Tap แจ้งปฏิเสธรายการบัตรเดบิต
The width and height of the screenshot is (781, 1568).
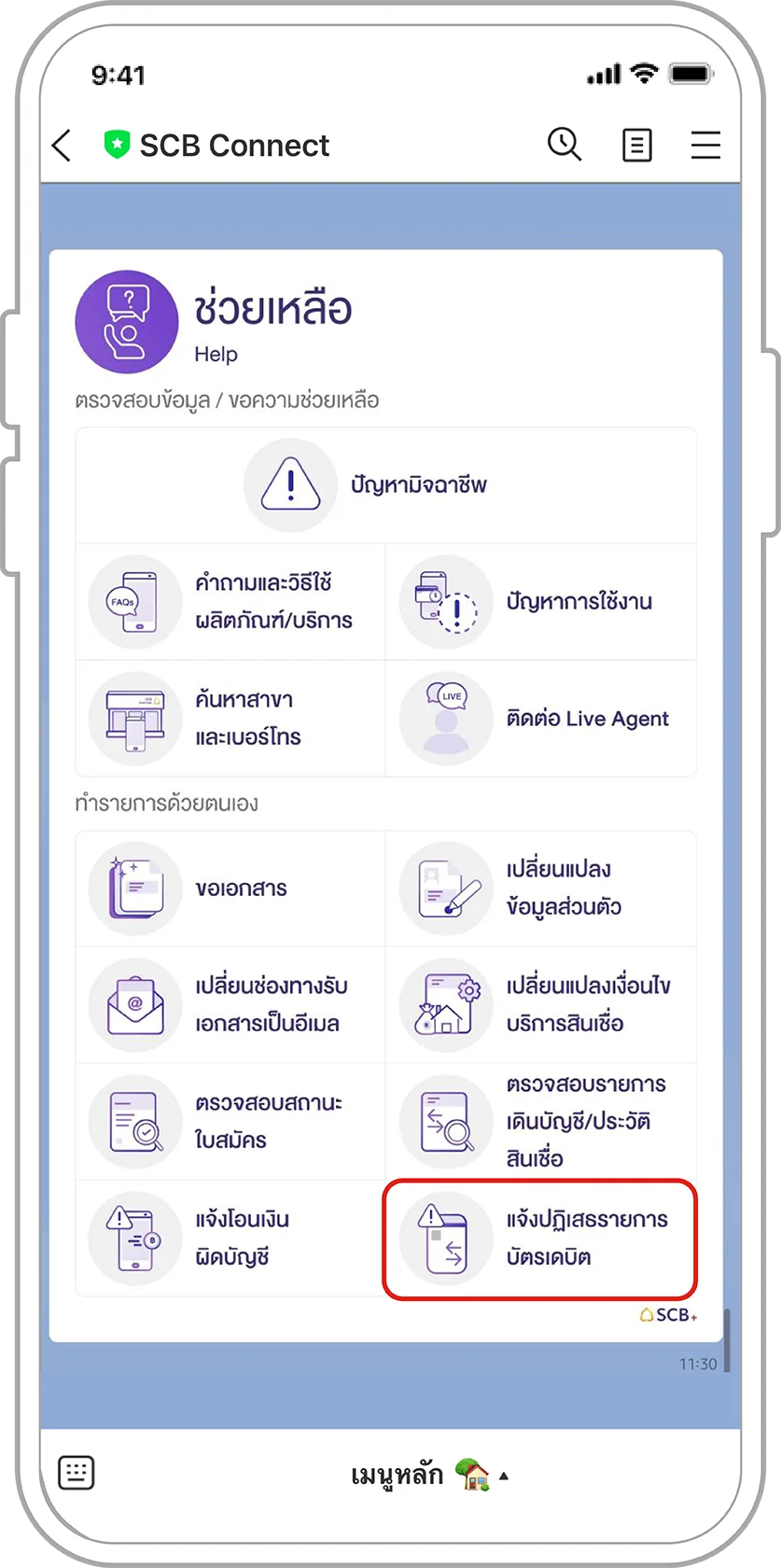pos(541,1239)
